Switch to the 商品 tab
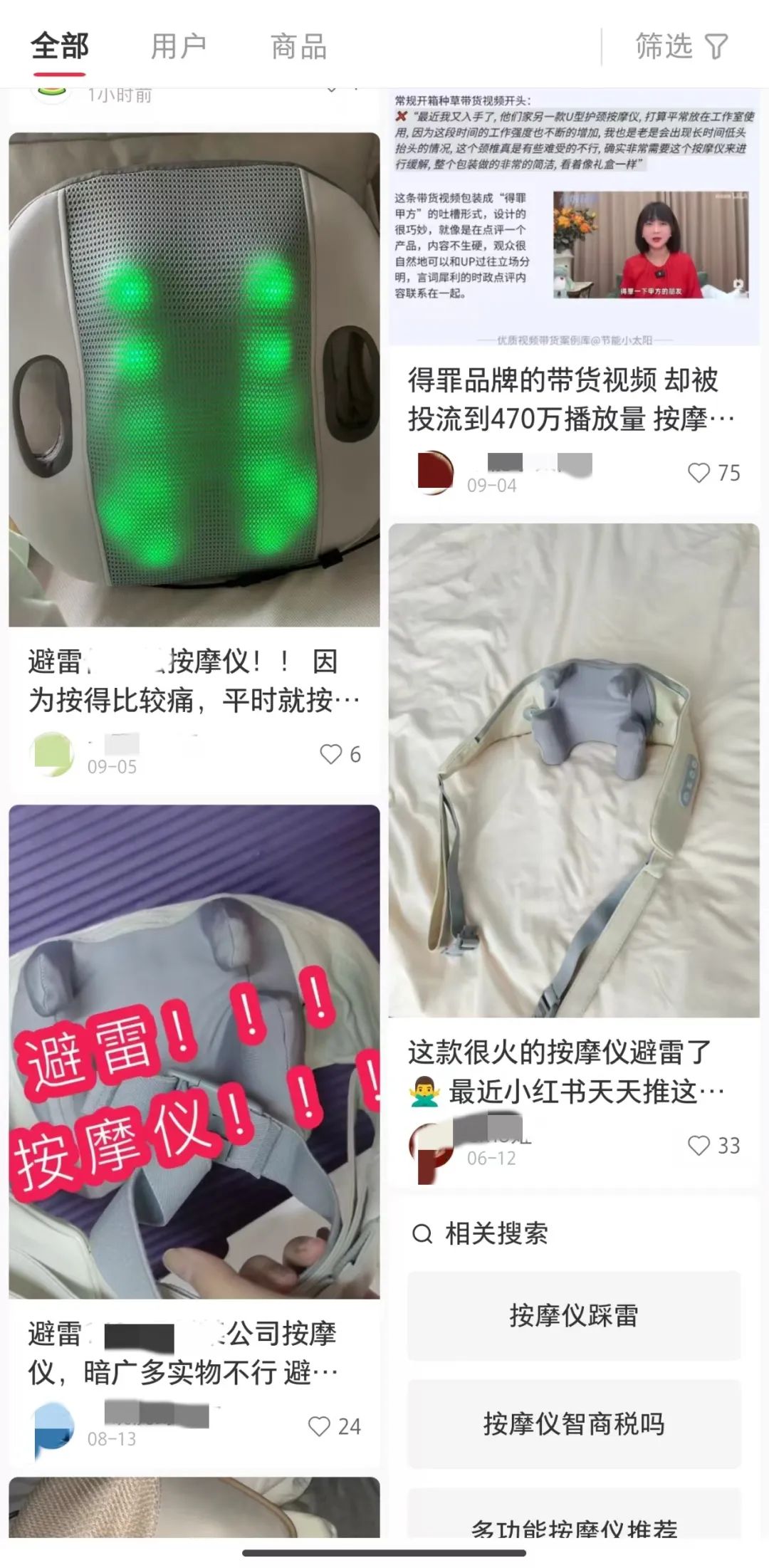This screenshot has width=769, height=1568. (298, 47)
